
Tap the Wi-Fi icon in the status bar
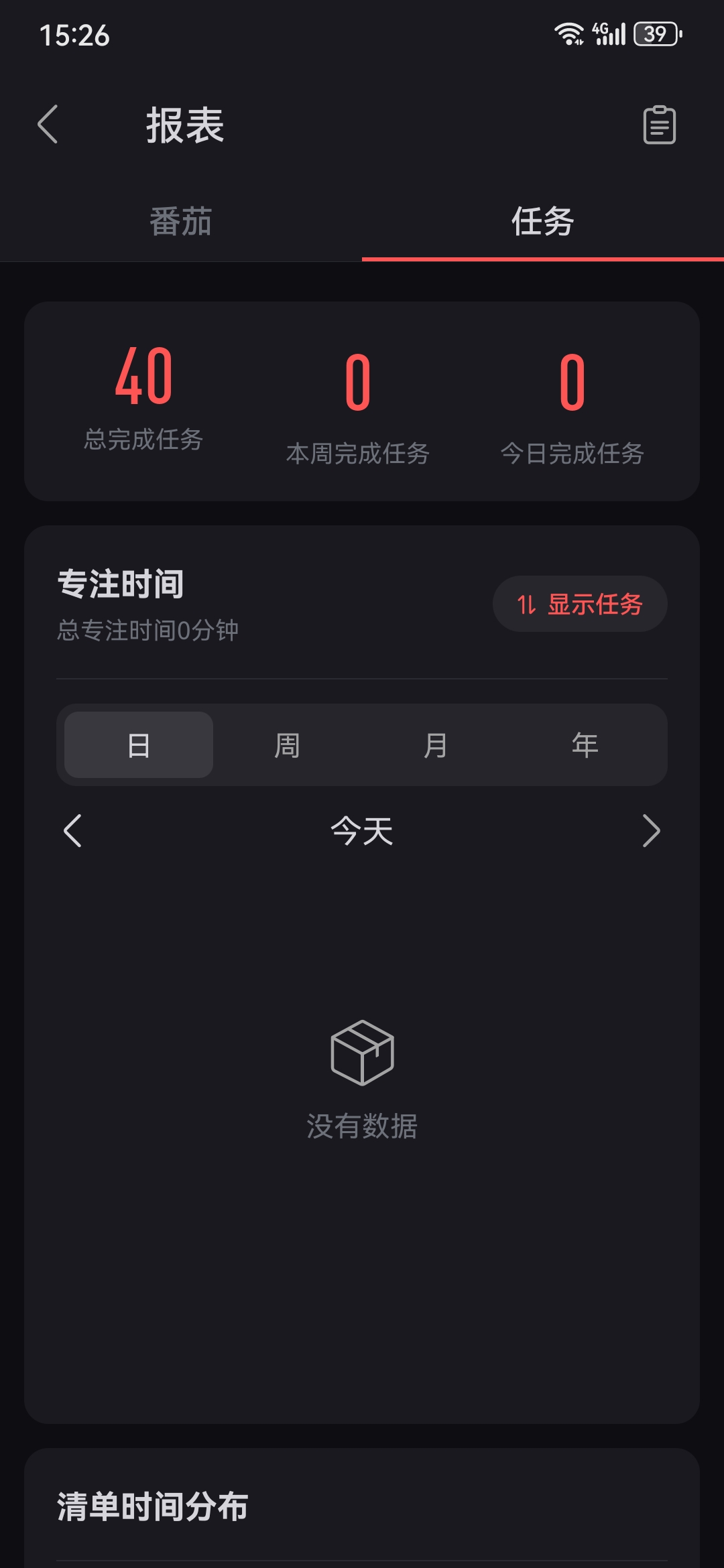coord(568,31)
